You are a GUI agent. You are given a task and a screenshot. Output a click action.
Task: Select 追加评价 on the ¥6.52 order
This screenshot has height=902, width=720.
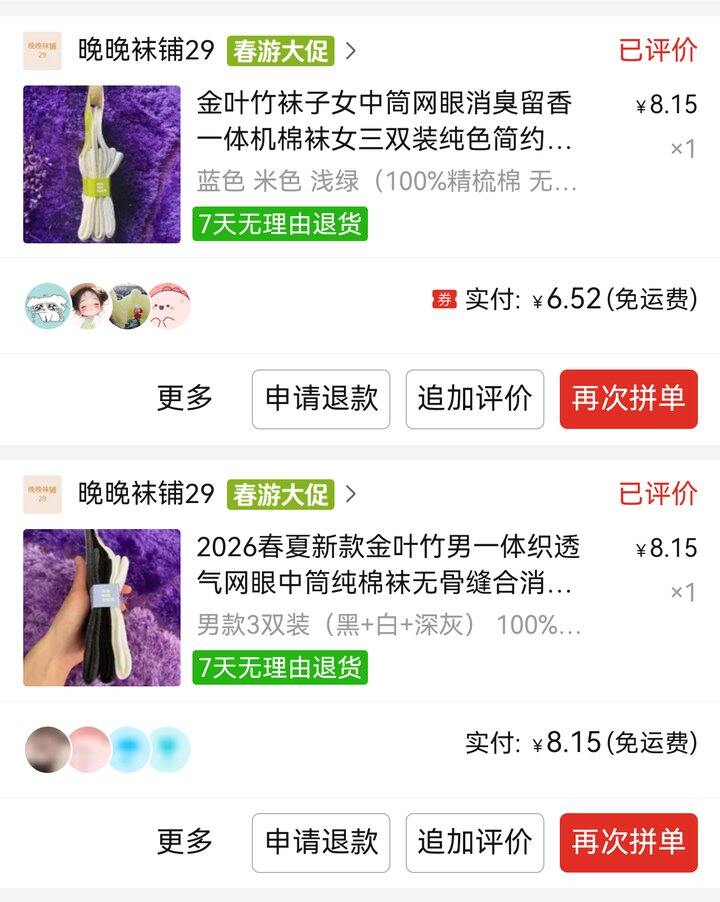(475, 398)
